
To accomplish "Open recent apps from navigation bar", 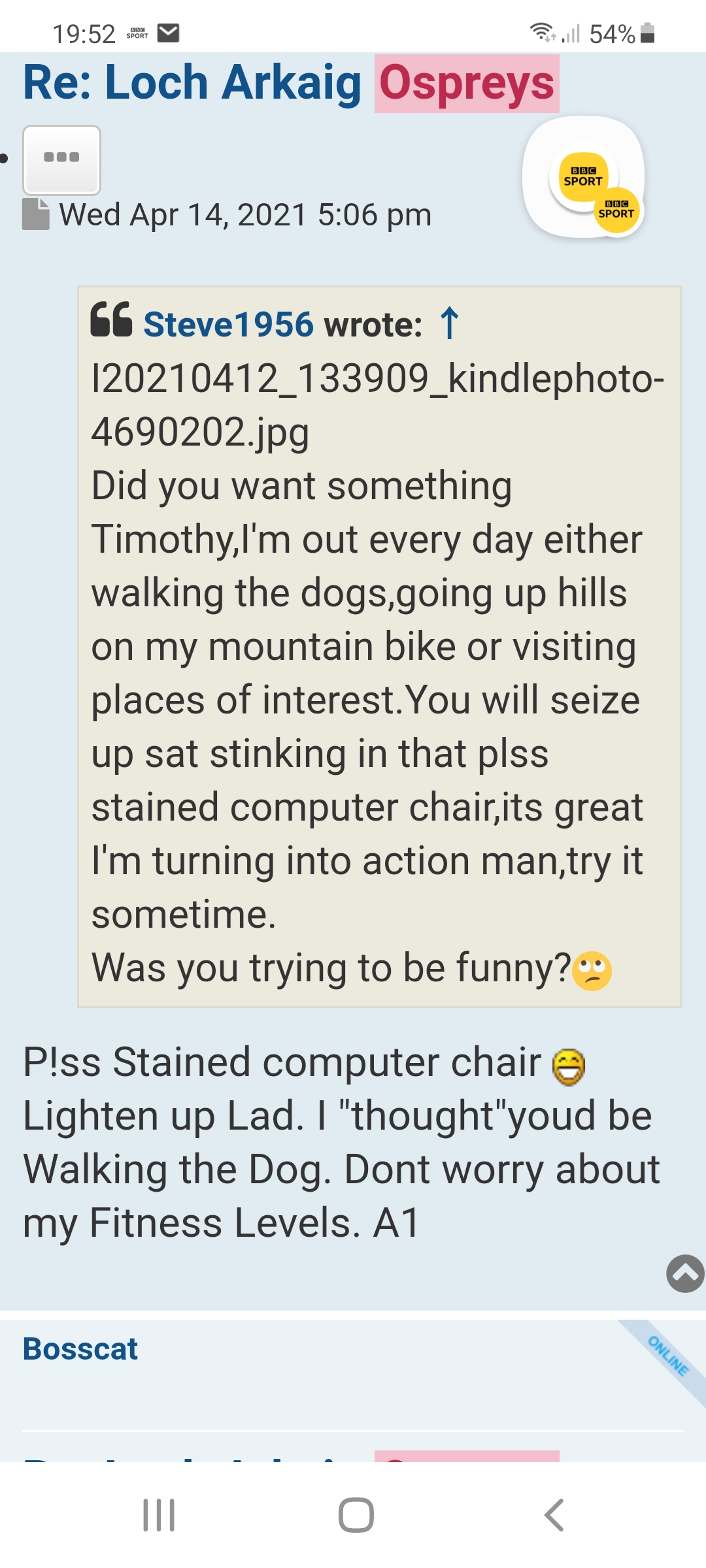I will point(159,1515).
